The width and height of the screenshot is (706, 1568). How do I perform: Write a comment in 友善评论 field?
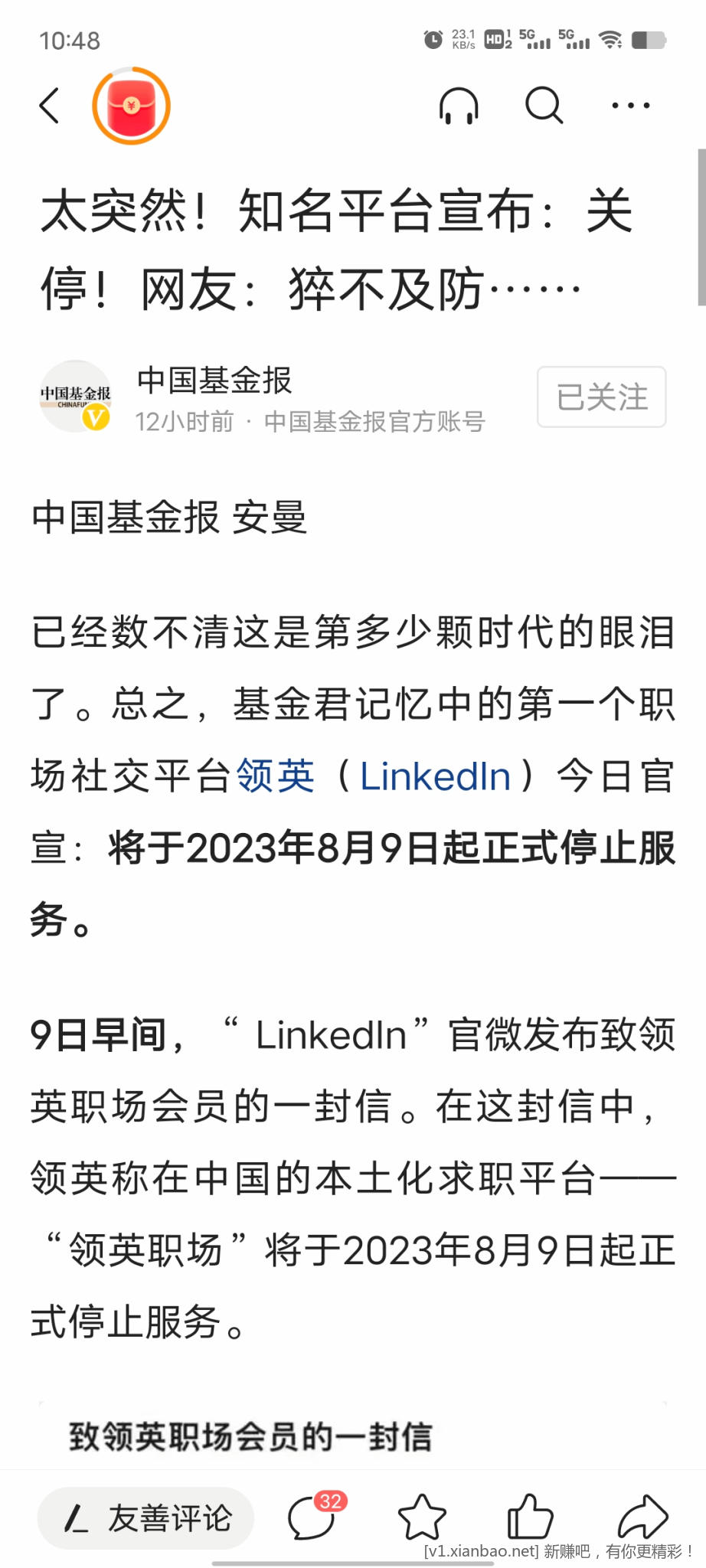click(x=145, y=1517)
